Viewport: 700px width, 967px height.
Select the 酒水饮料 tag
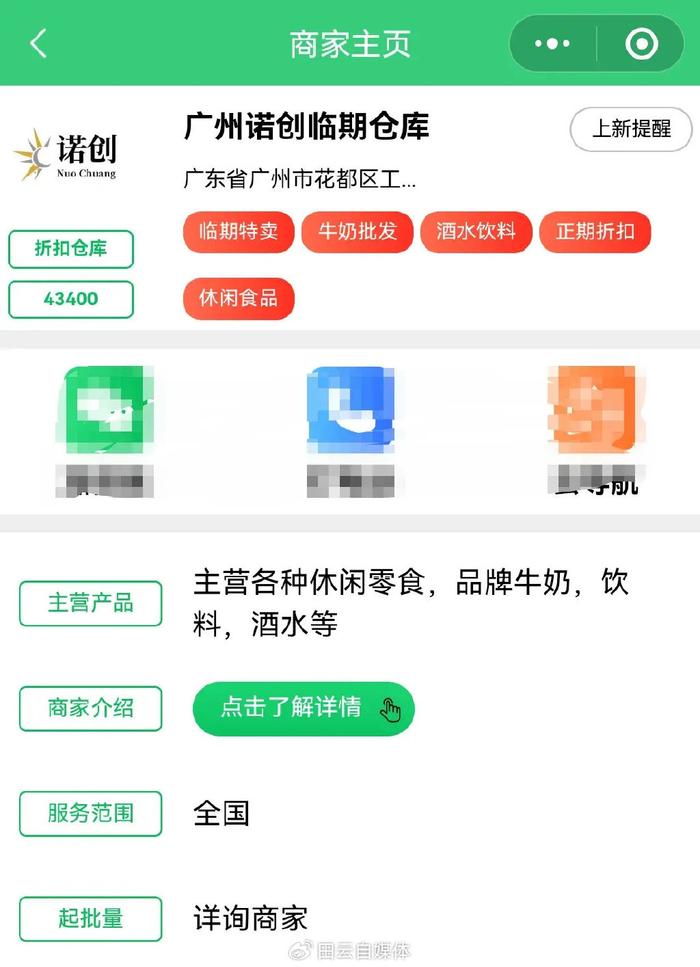click(476, 232)
